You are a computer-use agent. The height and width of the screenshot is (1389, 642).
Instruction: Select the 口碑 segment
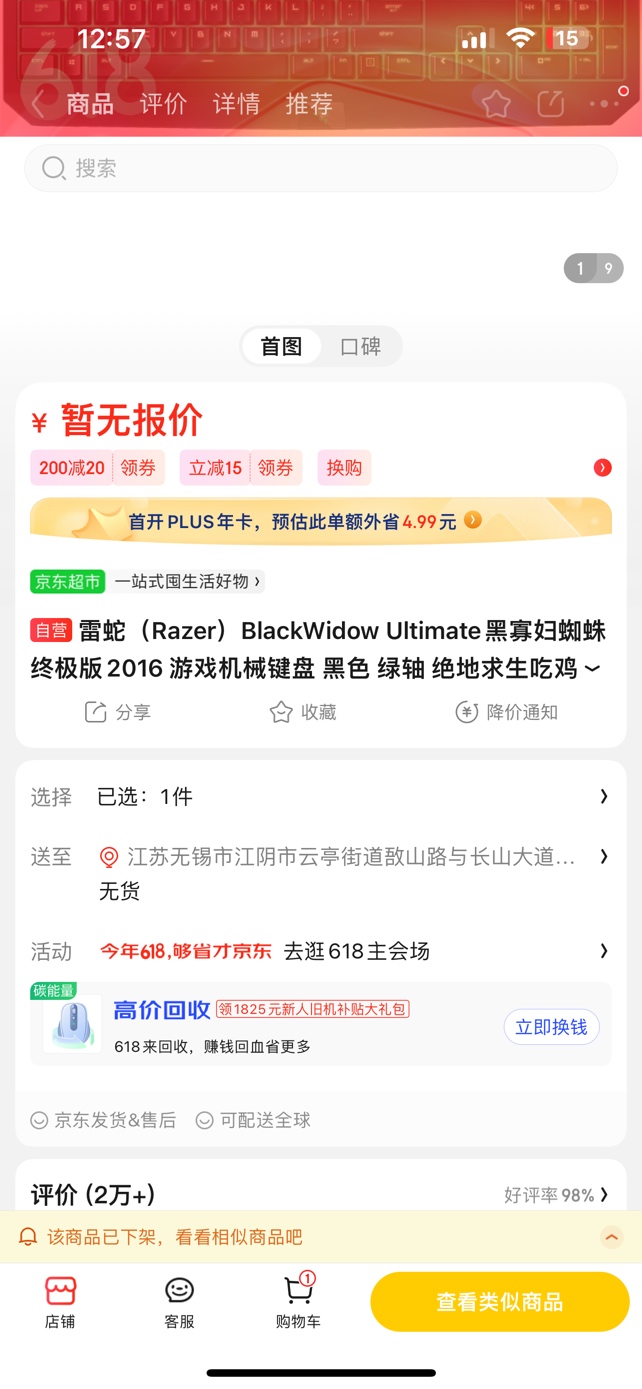point(361,346)
